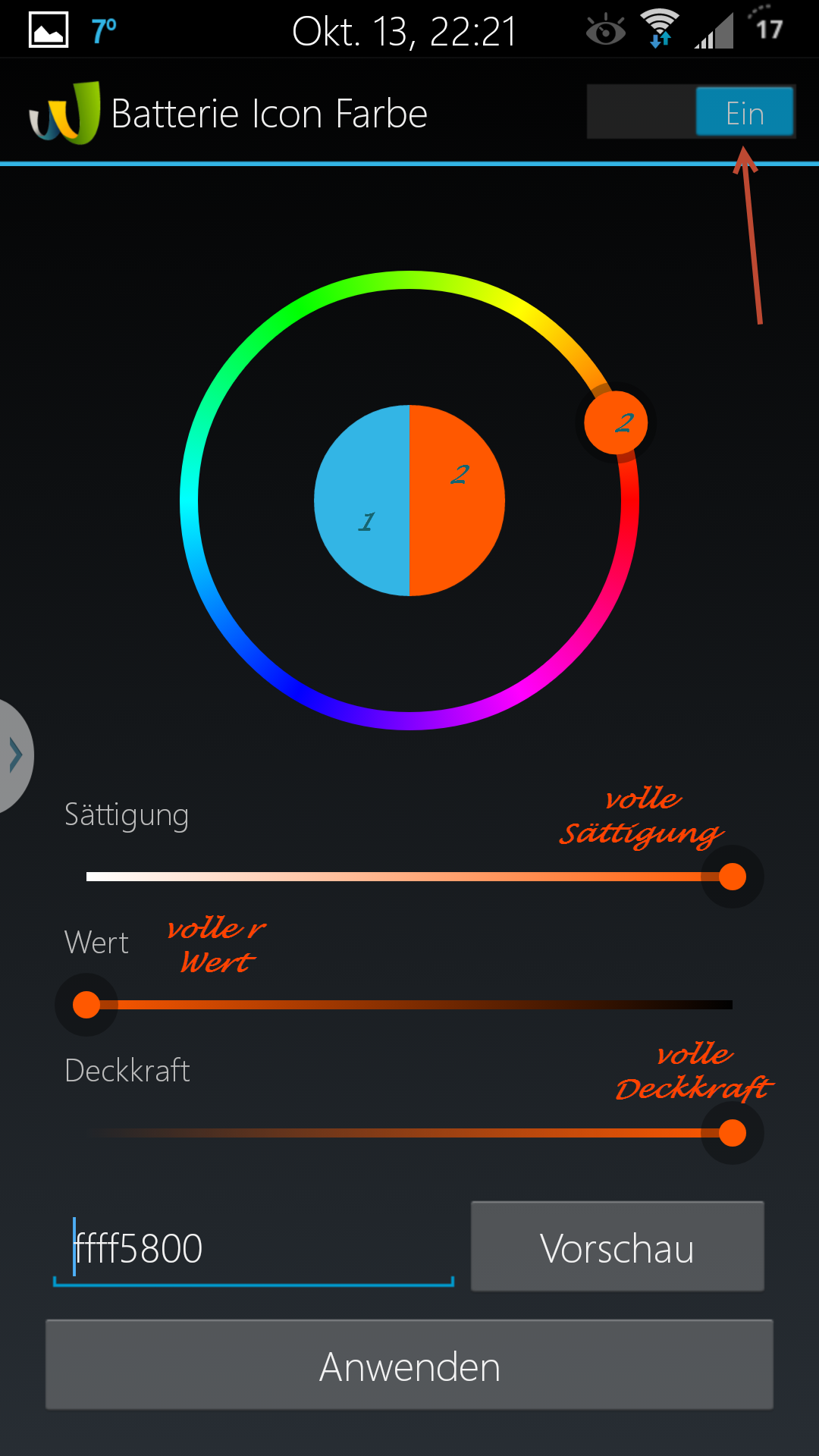The width and height of the screenshot is (819, 1456).
Task: Open the side drawer chevron handle
Action: (15, 755)
